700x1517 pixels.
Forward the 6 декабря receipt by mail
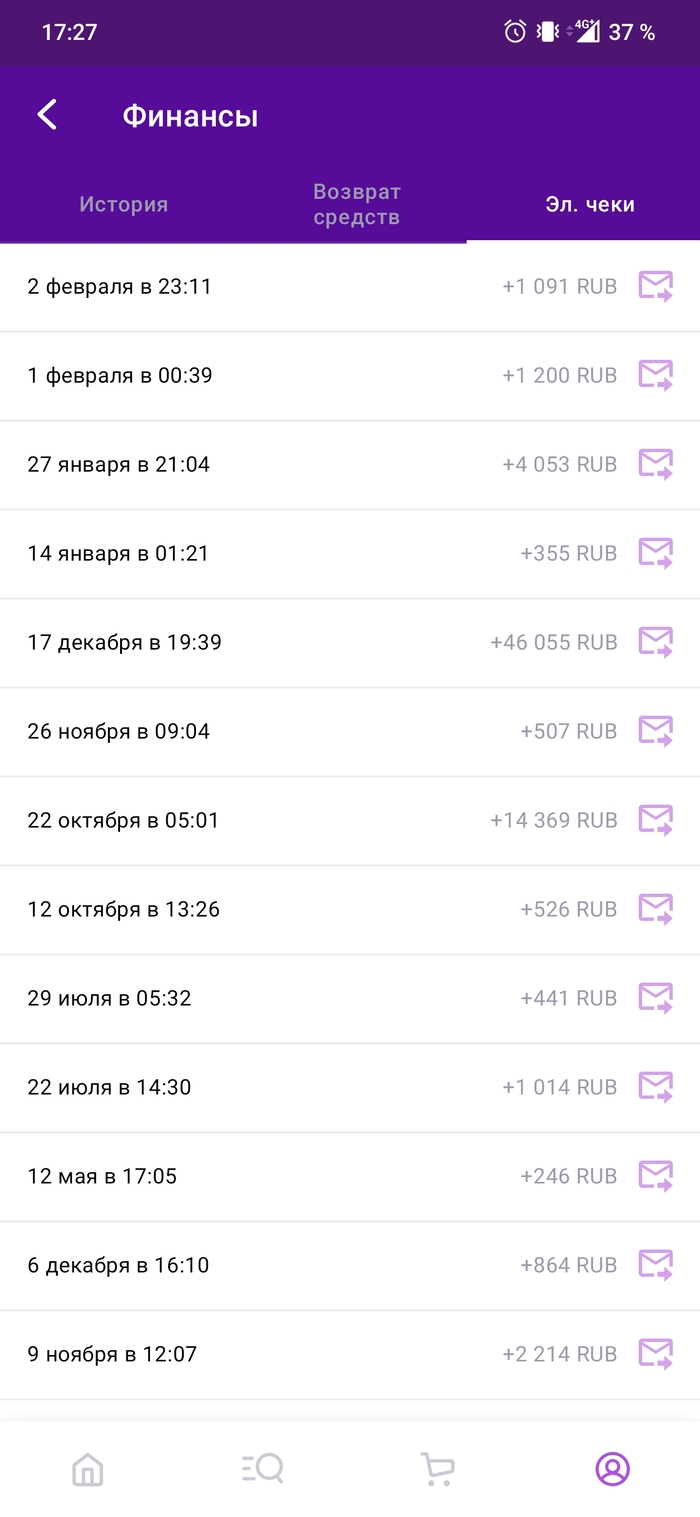tap(656, 1266)
